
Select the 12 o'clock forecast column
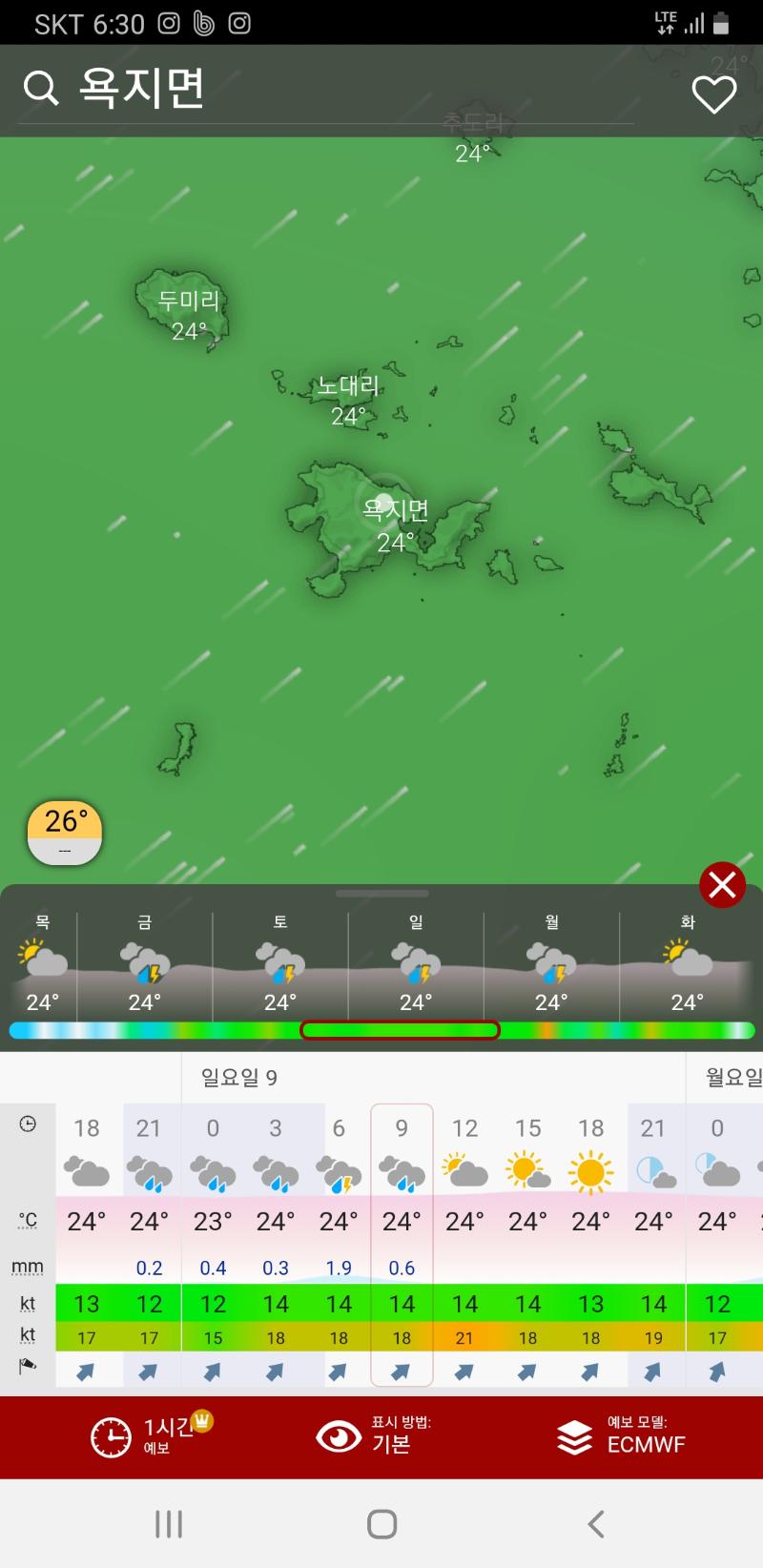[x=464, y=1240]
